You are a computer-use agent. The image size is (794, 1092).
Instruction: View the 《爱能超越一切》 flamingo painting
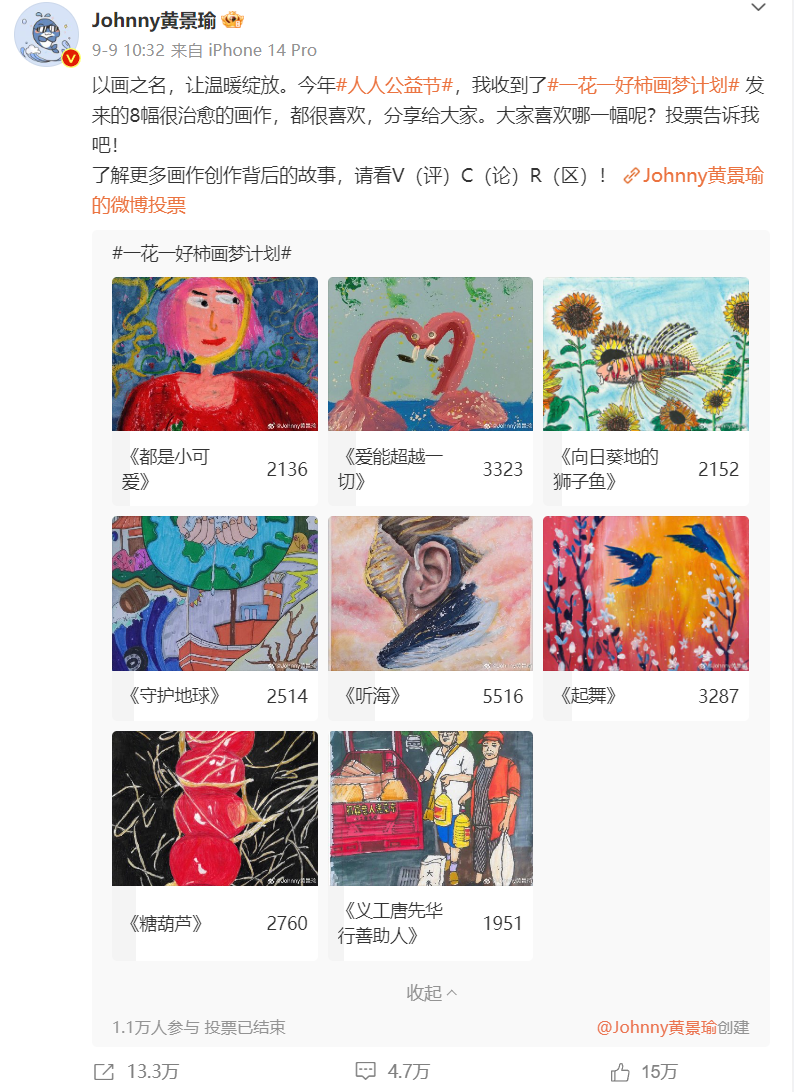(x=430, y=354)
